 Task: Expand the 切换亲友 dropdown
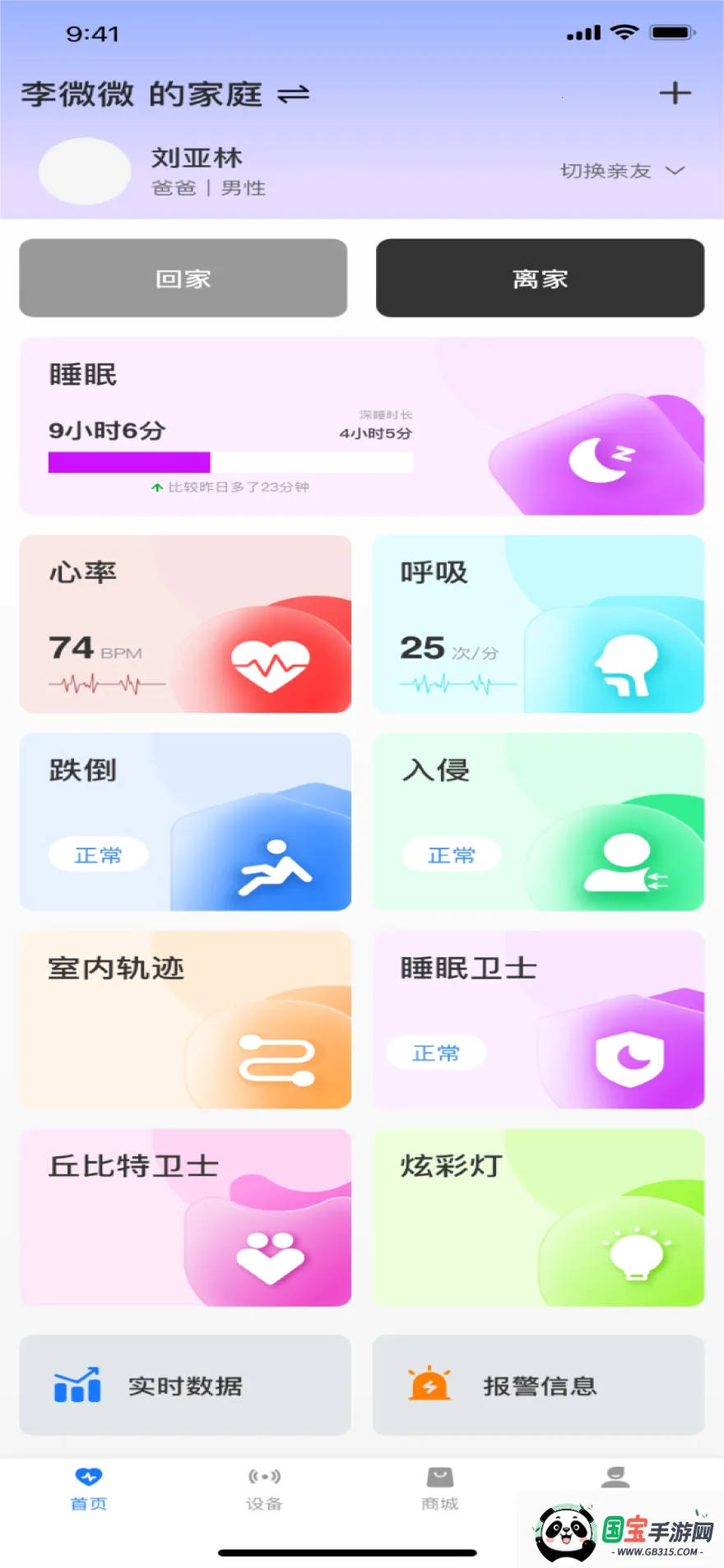tap(605, 172)
